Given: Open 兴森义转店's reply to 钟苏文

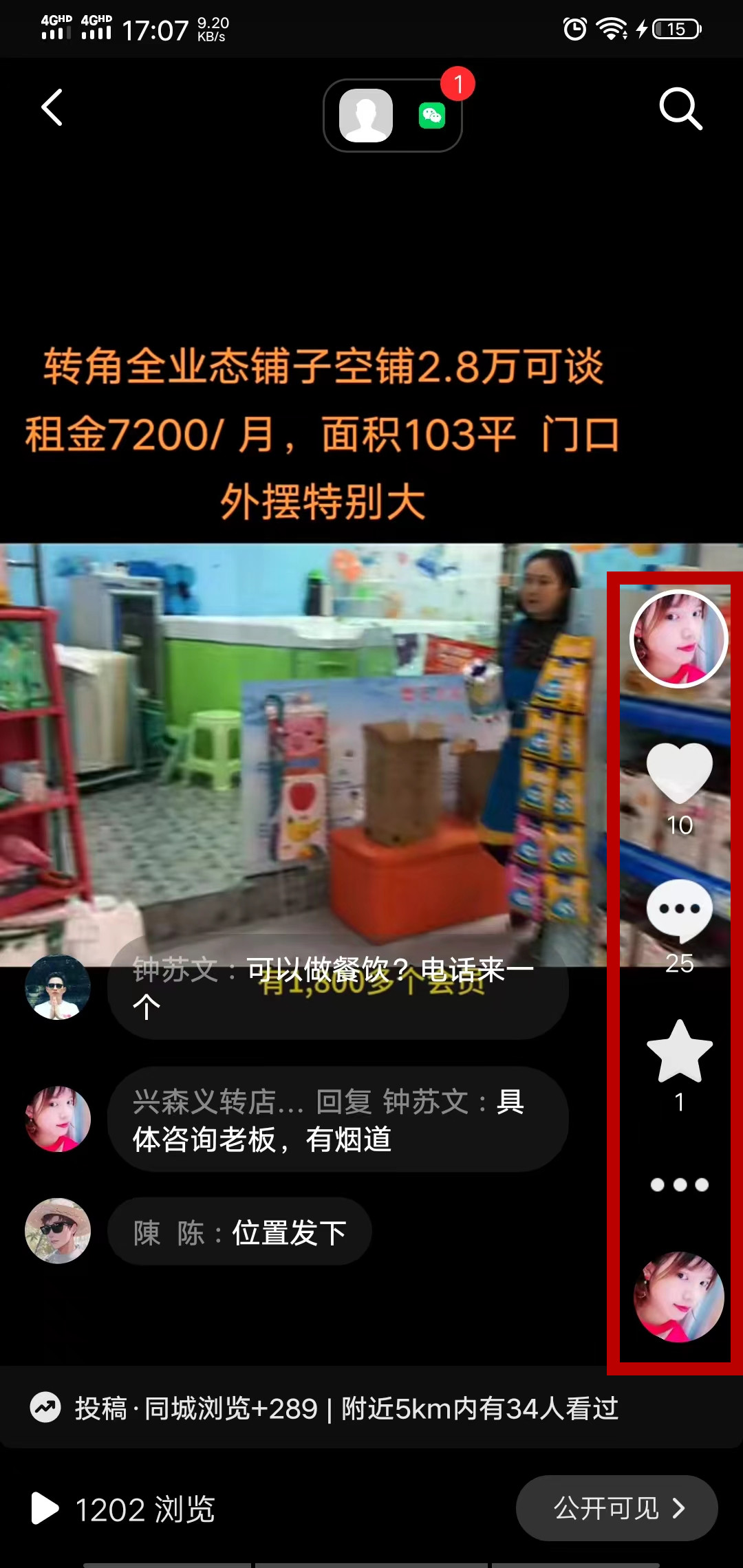Looking at the screenshot, I should (x=337, y=1120).
